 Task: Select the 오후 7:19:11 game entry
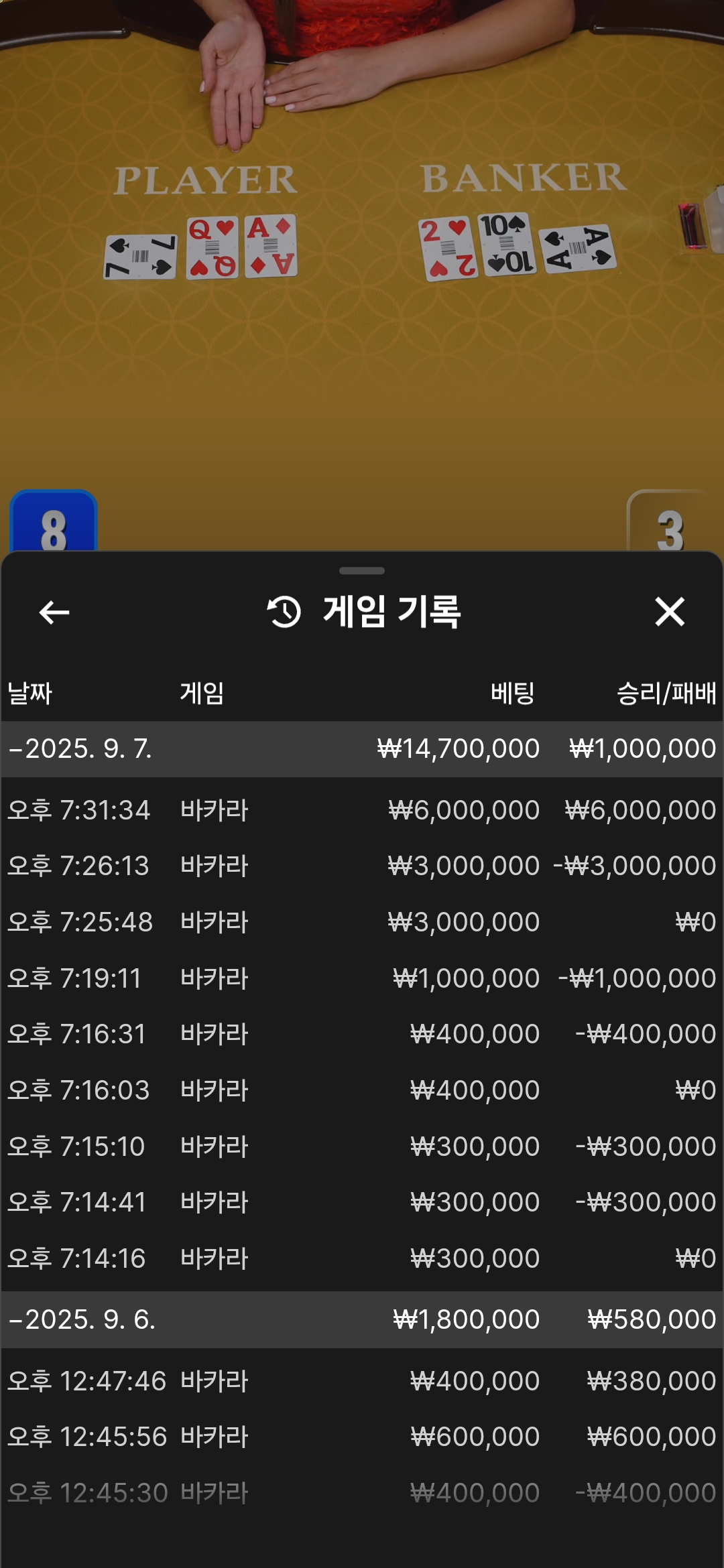[x=362, y=978]
